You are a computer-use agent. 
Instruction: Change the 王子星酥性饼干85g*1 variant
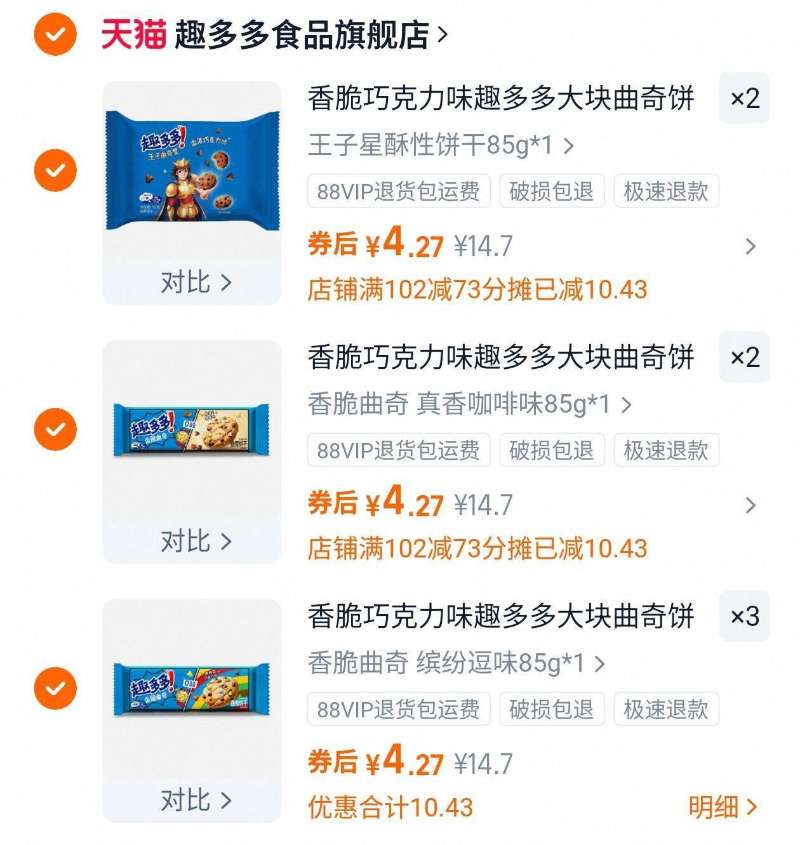coord(440,145)
